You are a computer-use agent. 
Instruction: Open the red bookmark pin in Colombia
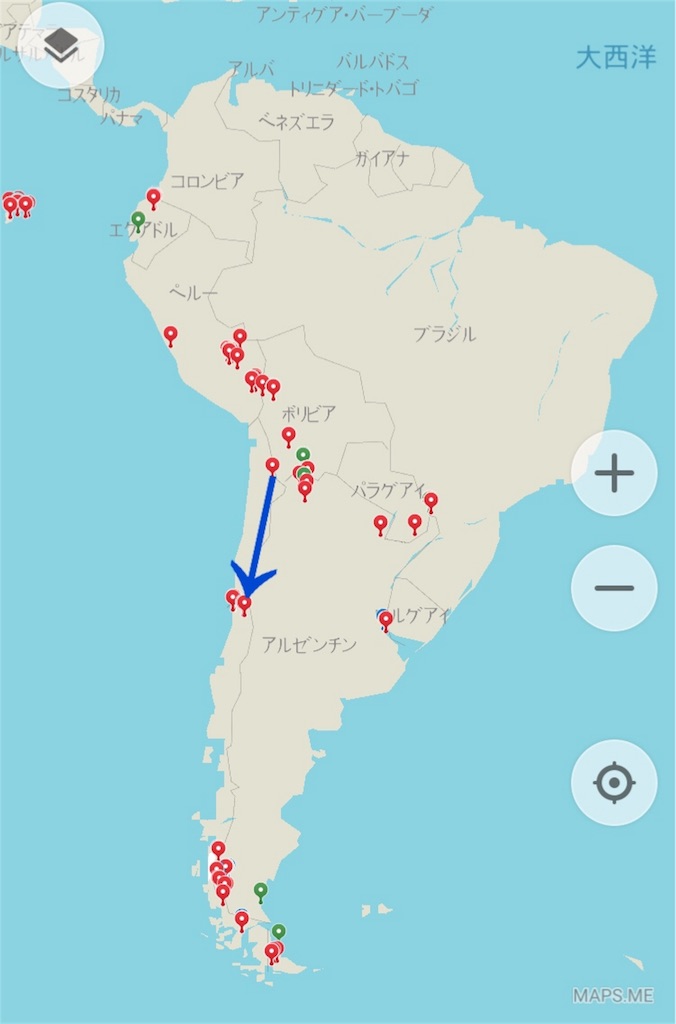point(153,197)
